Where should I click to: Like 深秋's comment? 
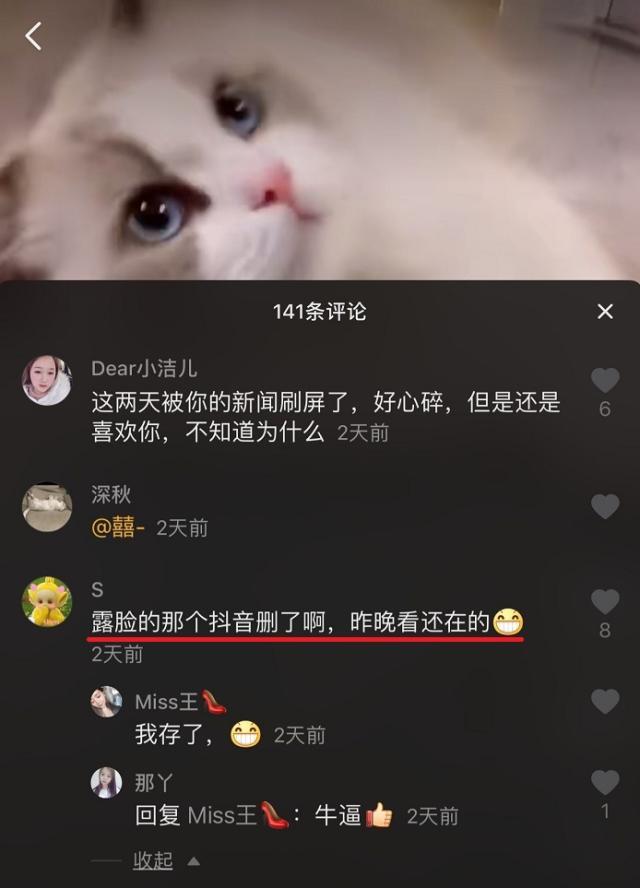605,506
